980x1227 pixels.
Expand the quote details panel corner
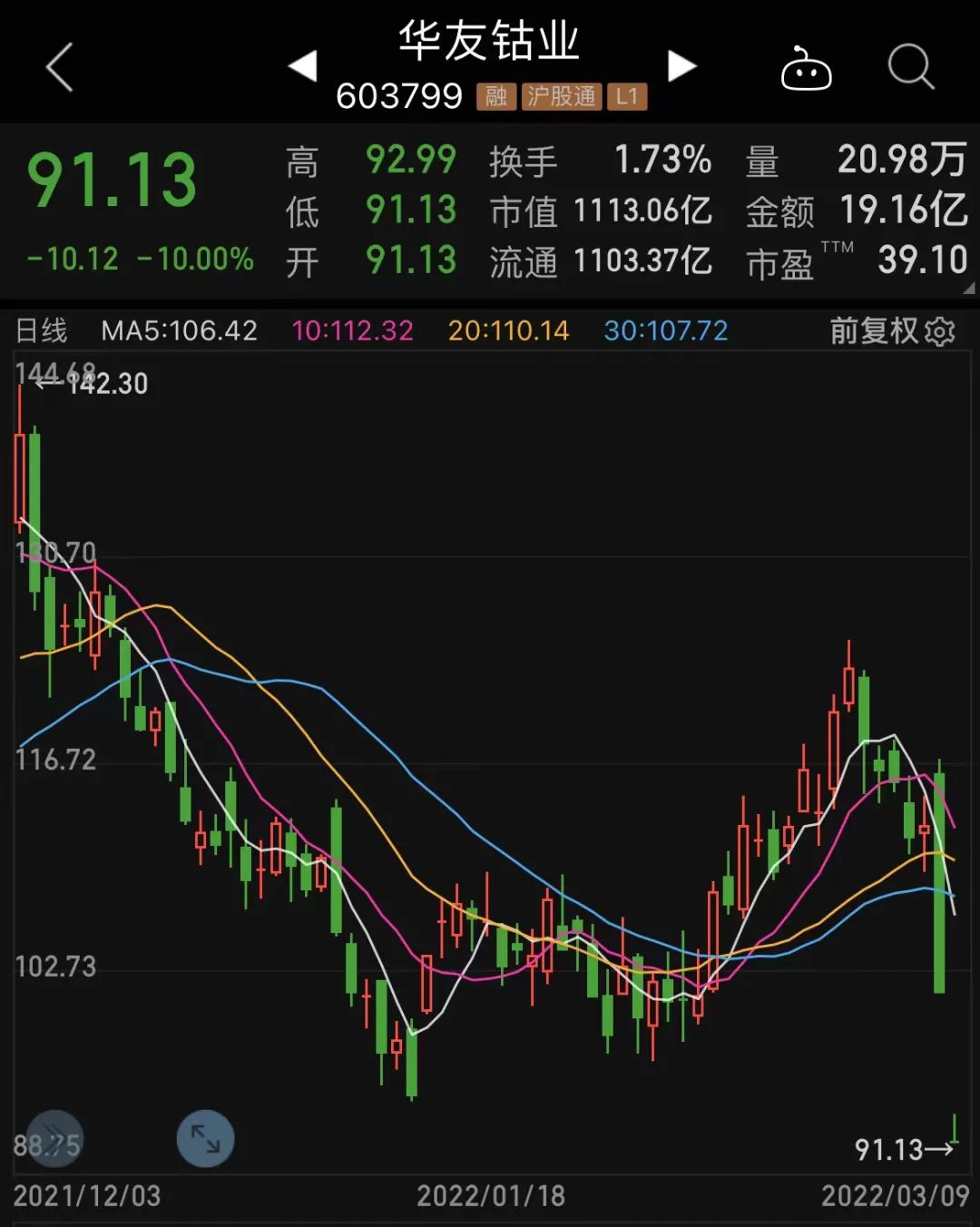coord(968,288)
